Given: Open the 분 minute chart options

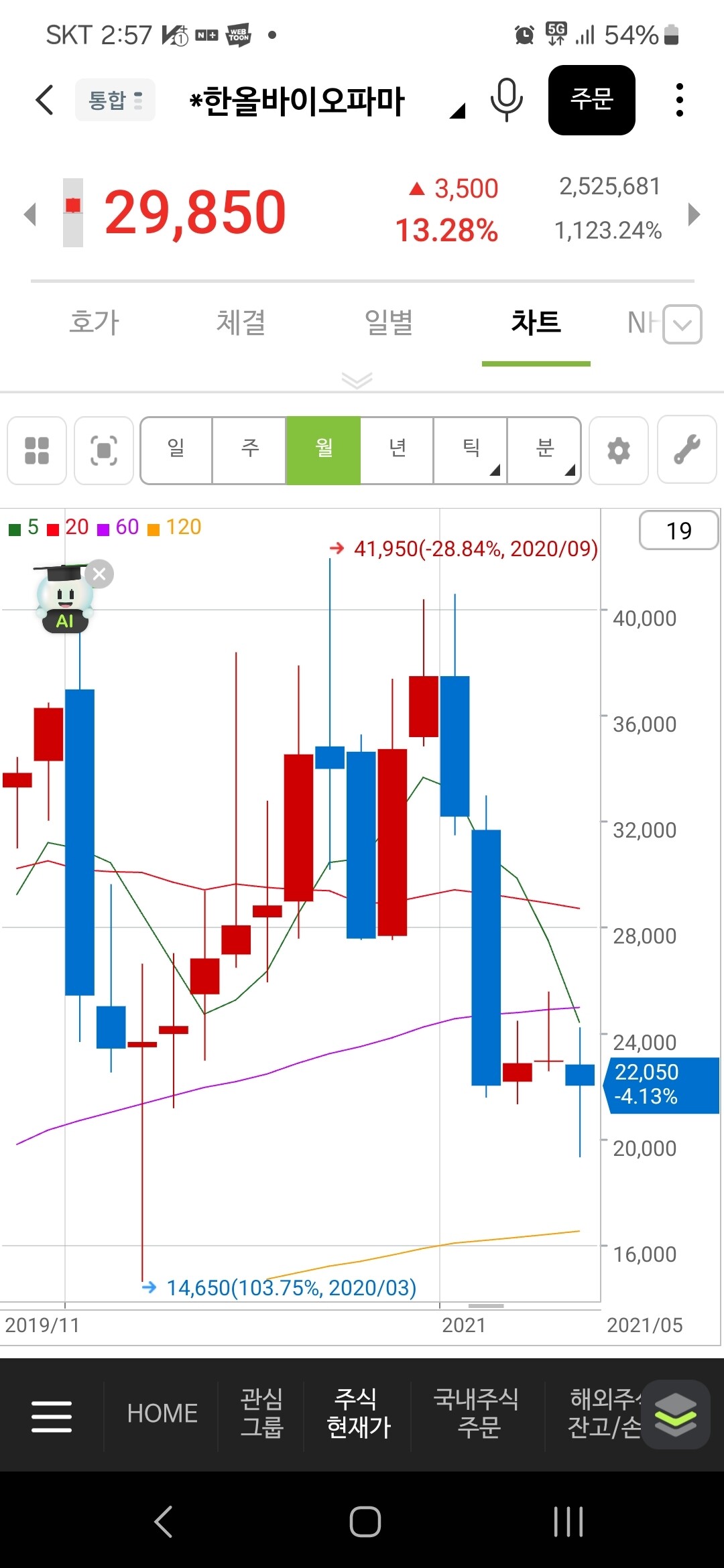Looking at the screenshot, I should pyautogui.click(x=544, y=450).
